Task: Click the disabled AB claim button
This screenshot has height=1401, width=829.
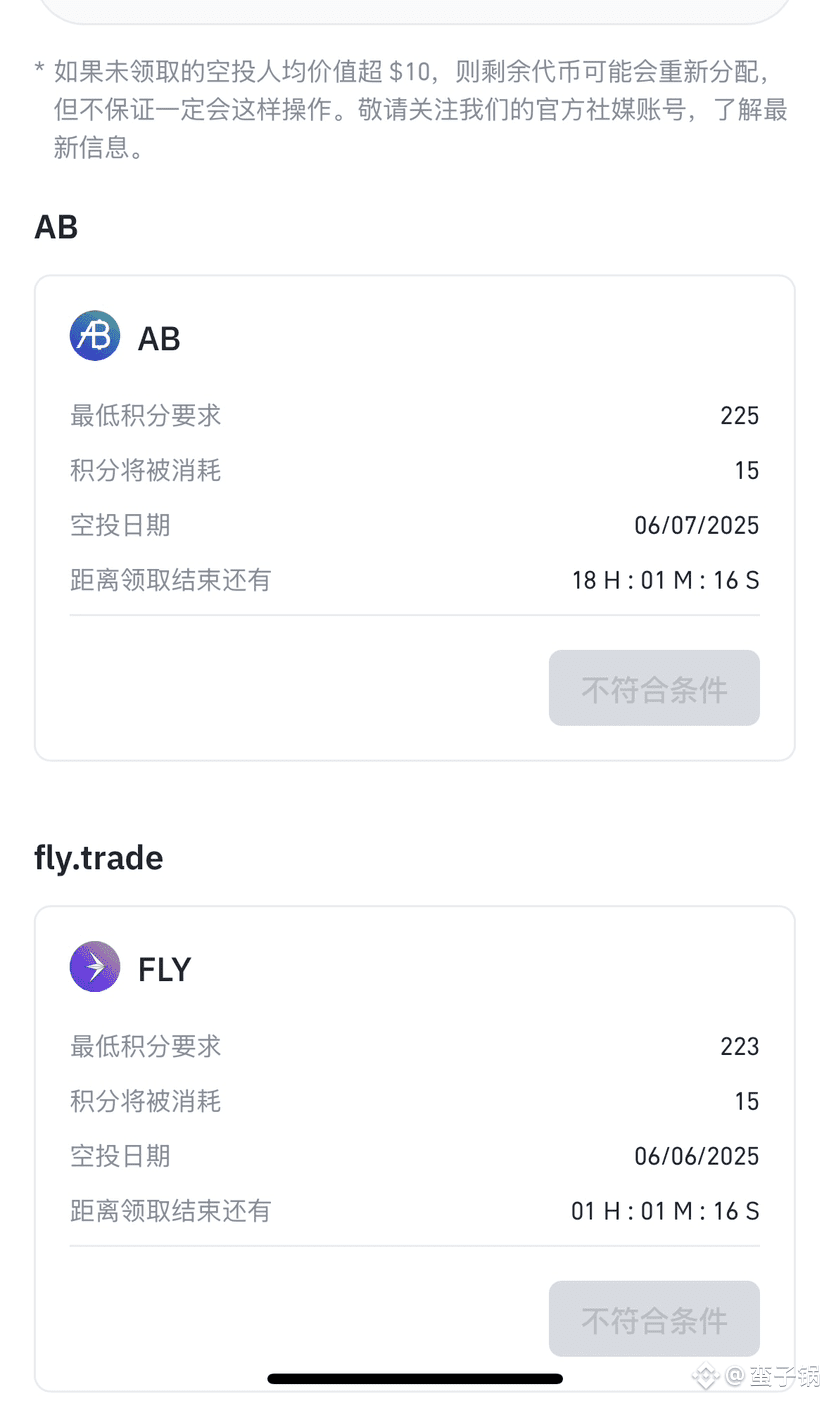Action: tap(654, 688)
